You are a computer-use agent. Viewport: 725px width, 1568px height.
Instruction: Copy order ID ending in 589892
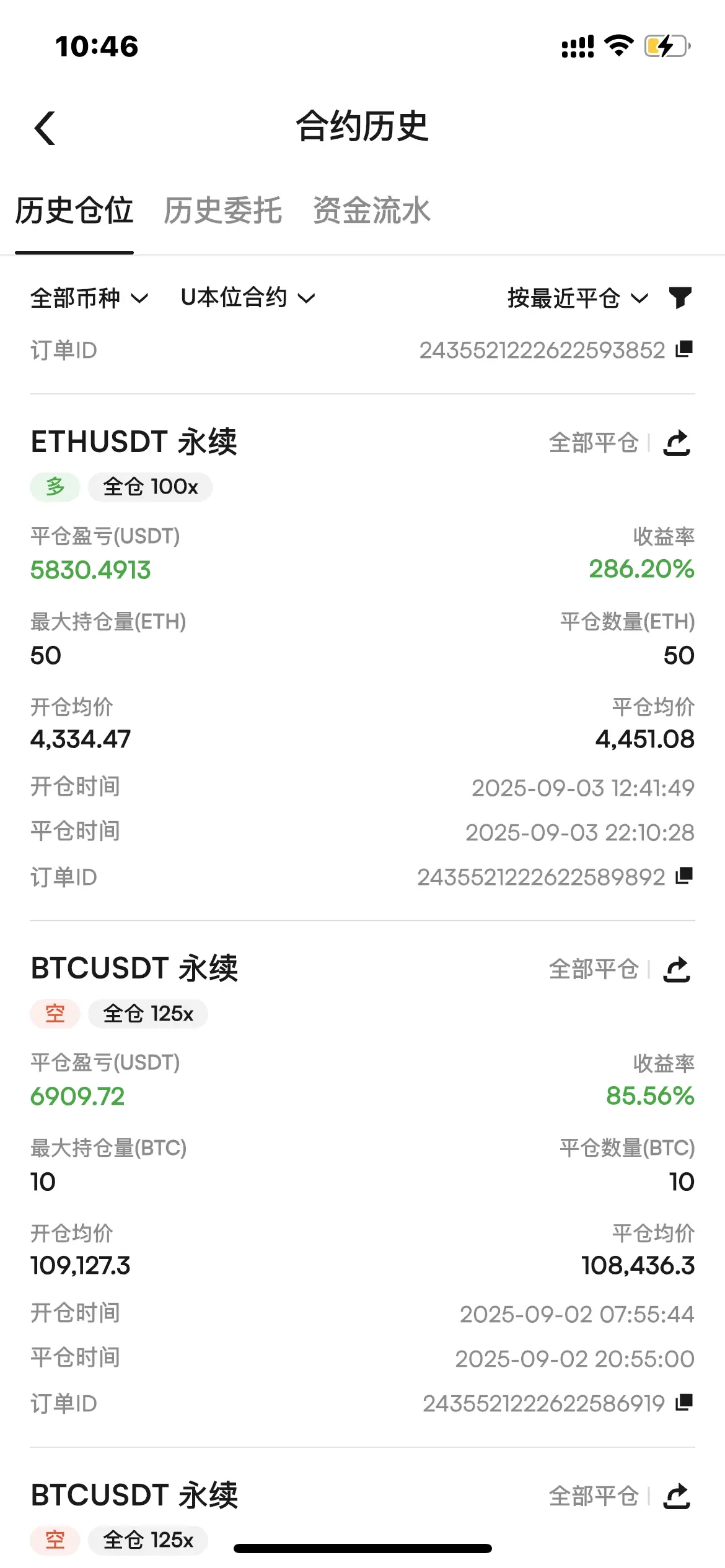tap(684, 876)
